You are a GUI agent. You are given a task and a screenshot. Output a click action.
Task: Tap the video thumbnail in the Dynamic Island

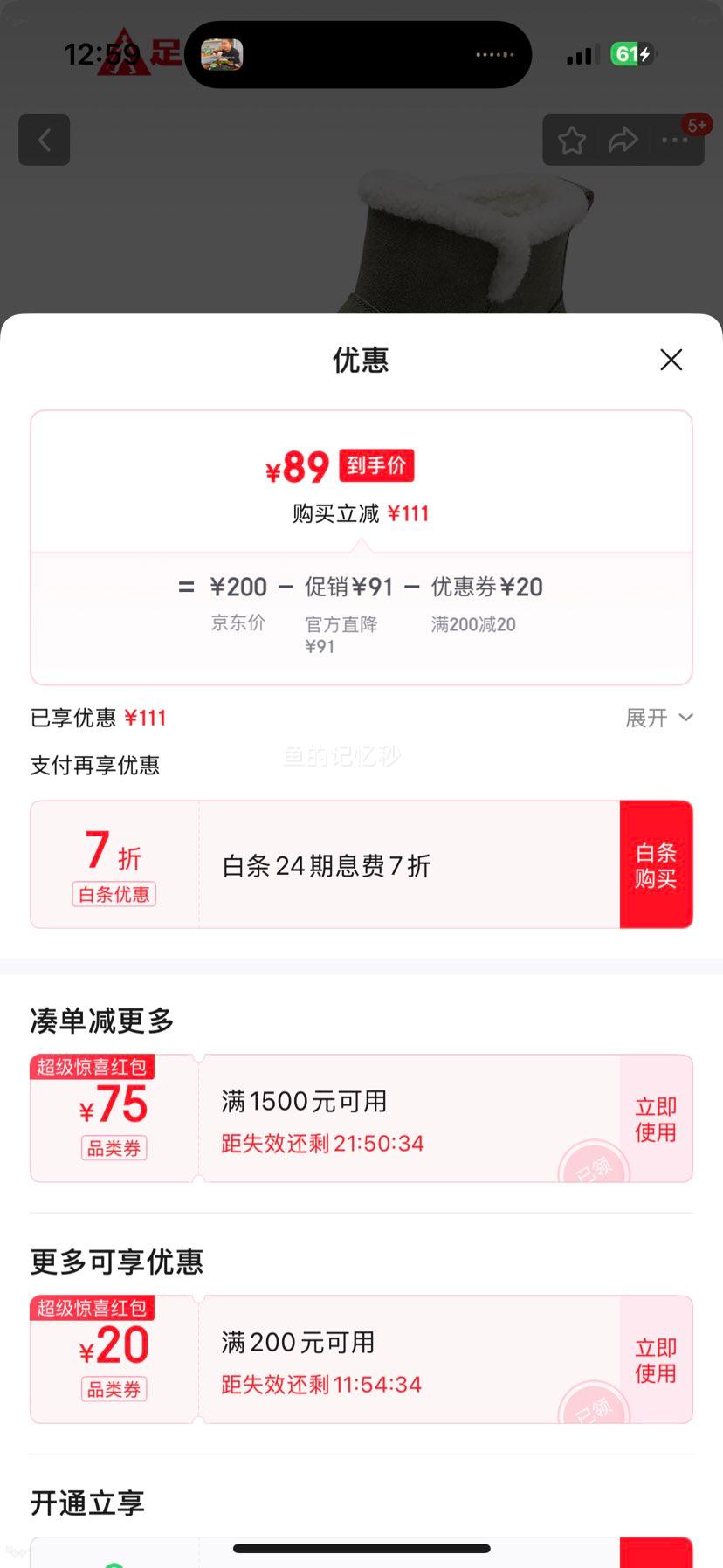coord(221,54)
